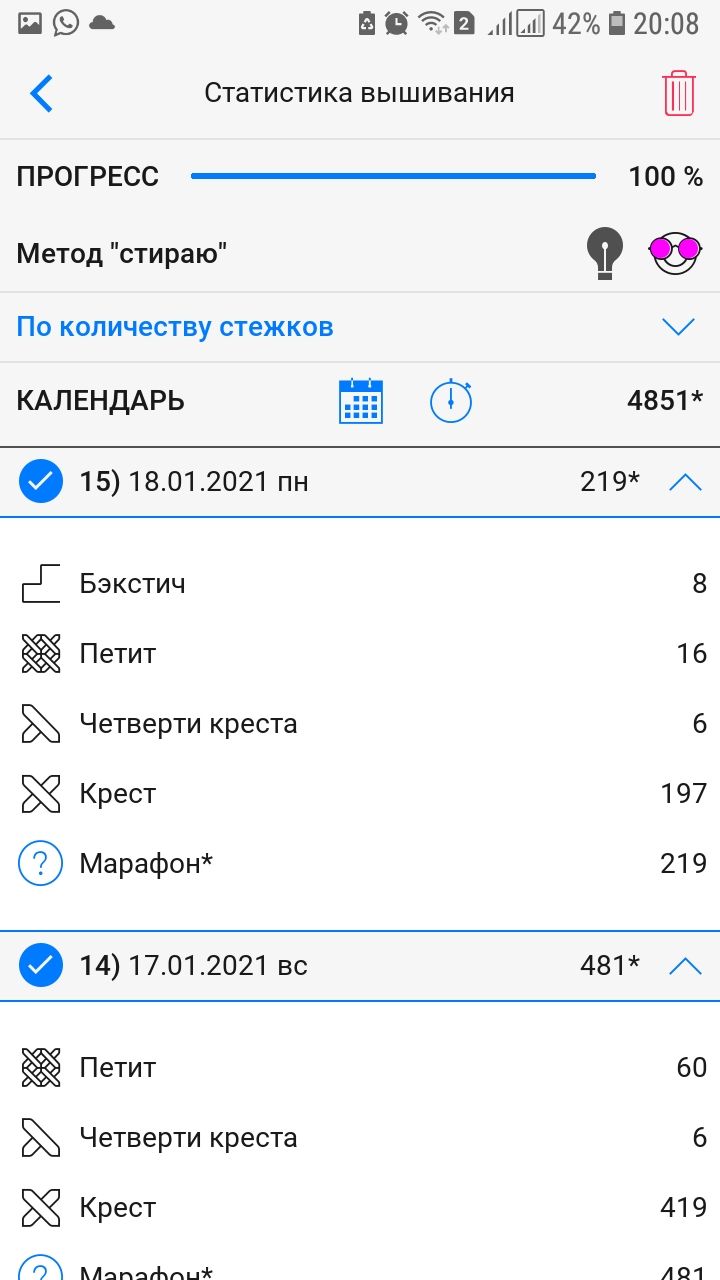Uncheck the 18.01.2021 entry checkbox
Viewport: 720px width, 1280px height.
click(x=41, y=482)
